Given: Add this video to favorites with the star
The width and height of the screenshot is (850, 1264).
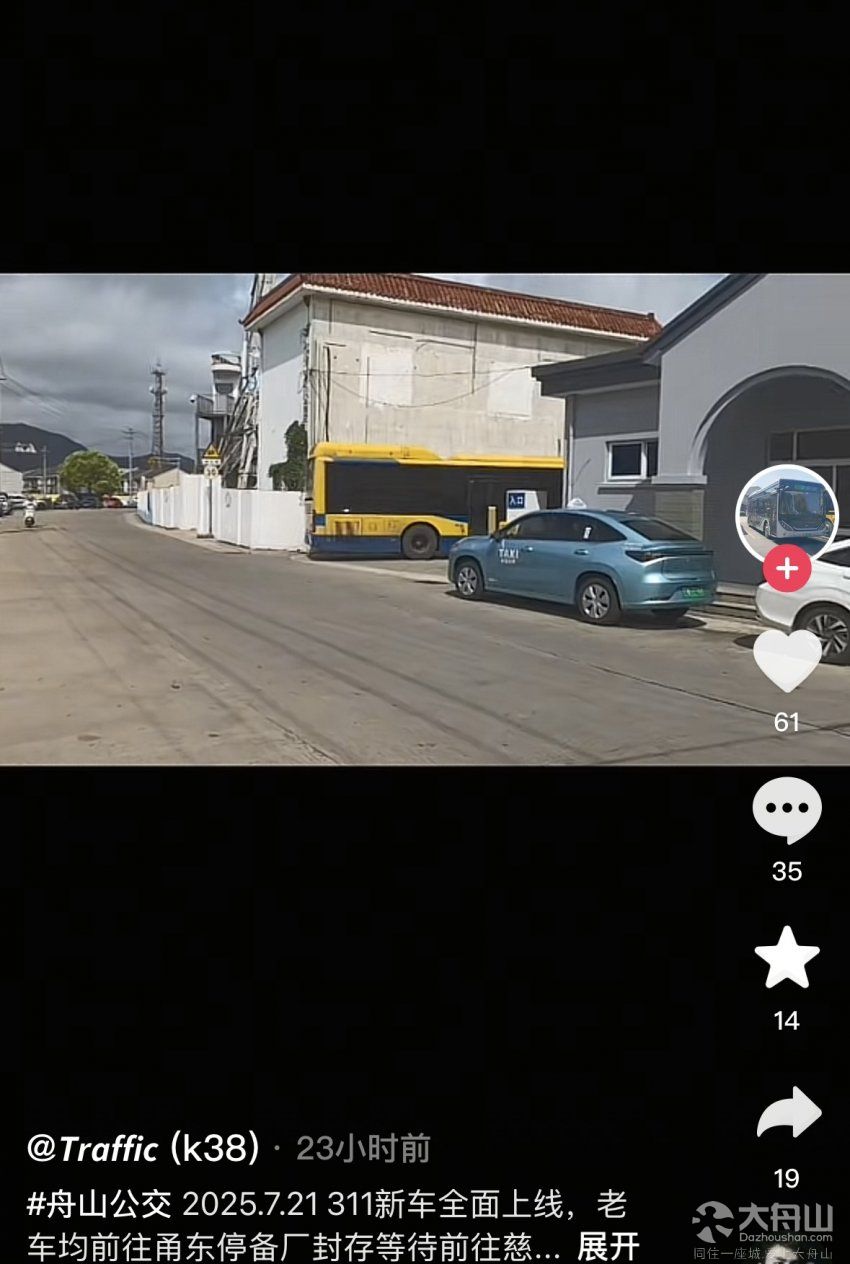Looking at the screenshot, I should coord(786,957).
